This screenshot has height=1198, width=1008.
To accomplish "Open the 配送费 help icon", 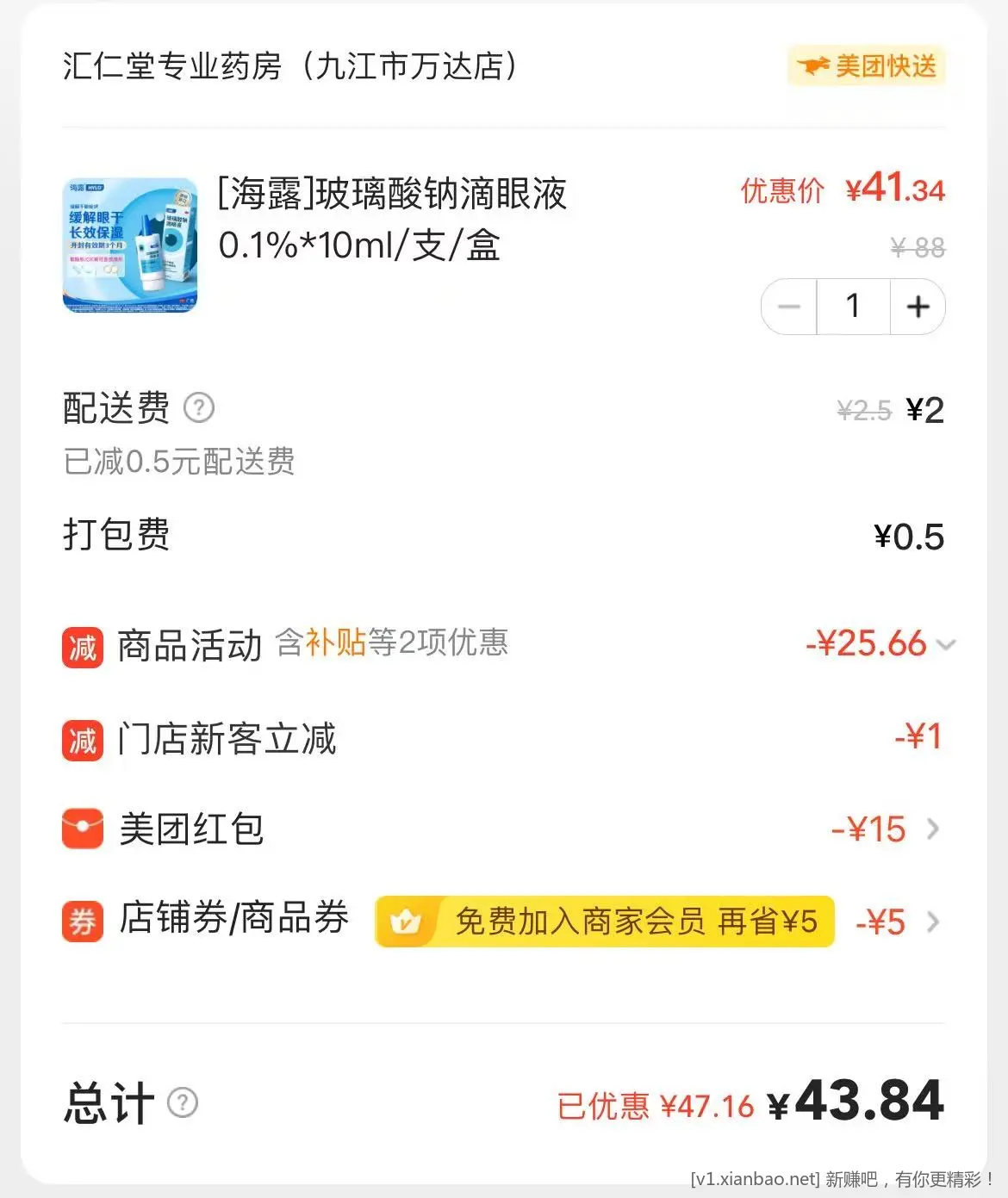I will (200, 408).
